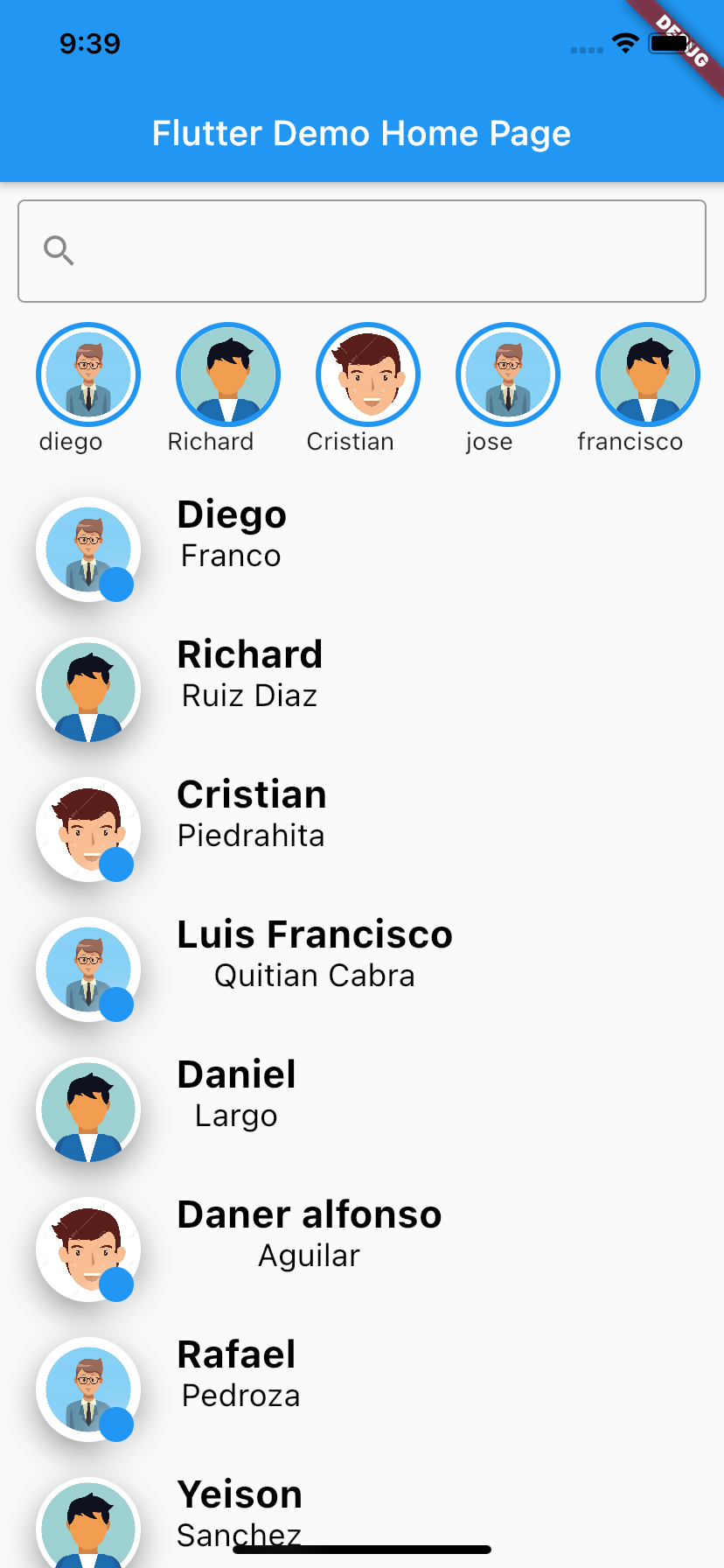This screenshot has width=724, height=1568.
Task: Select Cristian's avatar from the top row
Action: [x=367, y=374]
